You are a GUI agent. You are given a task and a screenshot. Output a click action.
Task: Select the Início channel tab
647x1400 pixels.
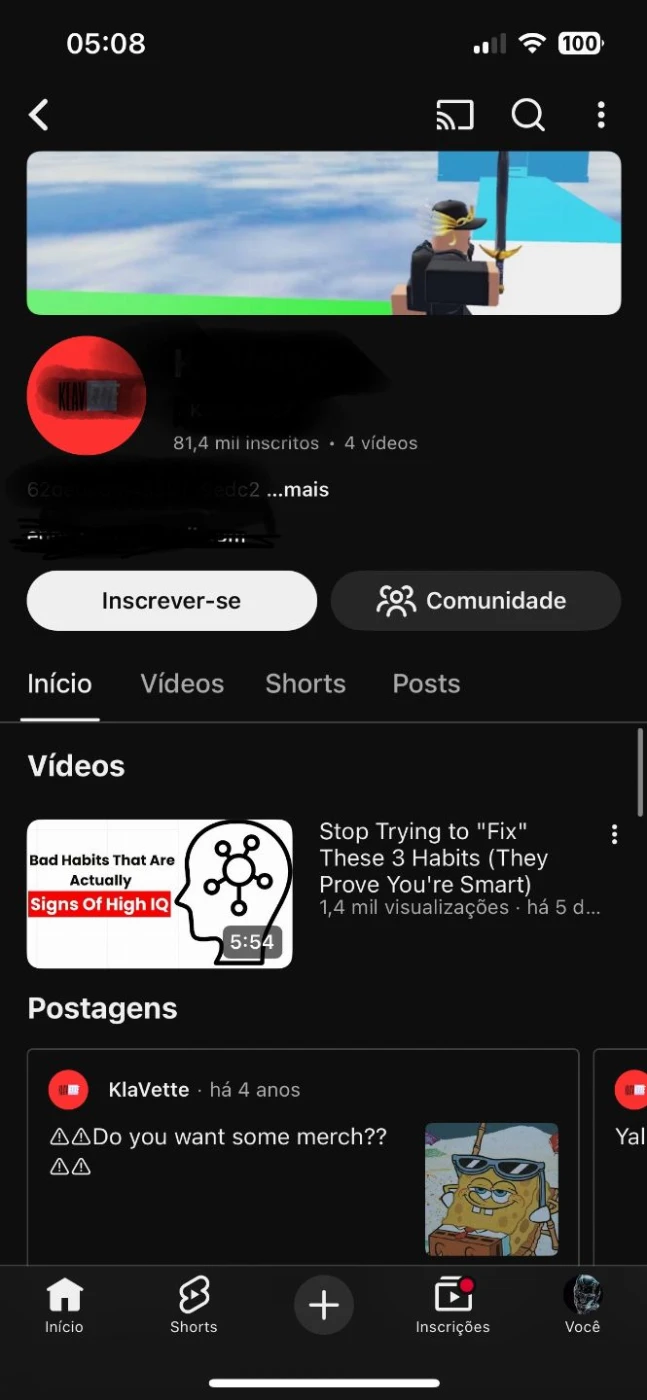pos(60,684)
